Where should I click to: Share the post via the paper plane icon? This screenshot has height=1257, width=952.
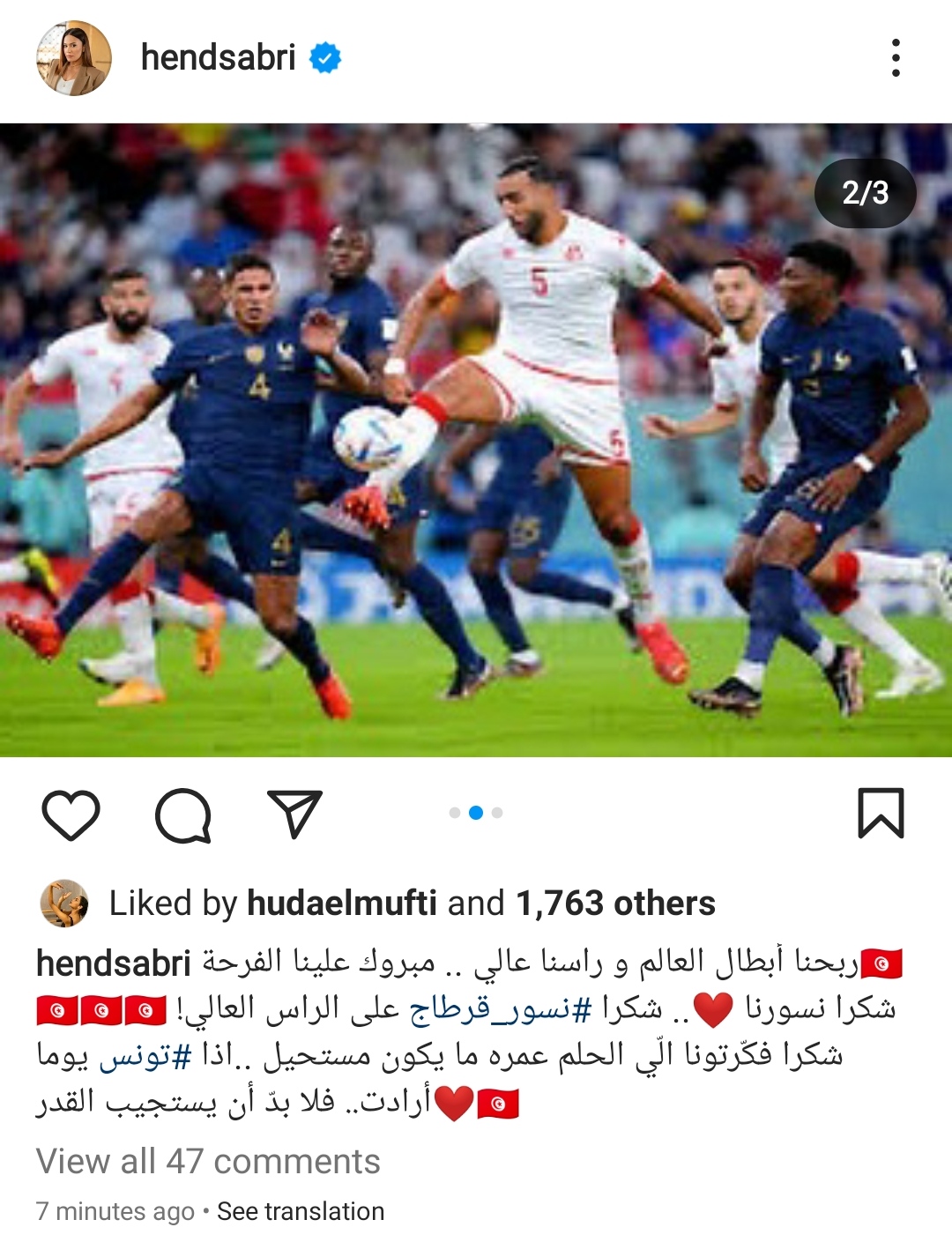tap(294, 814)
